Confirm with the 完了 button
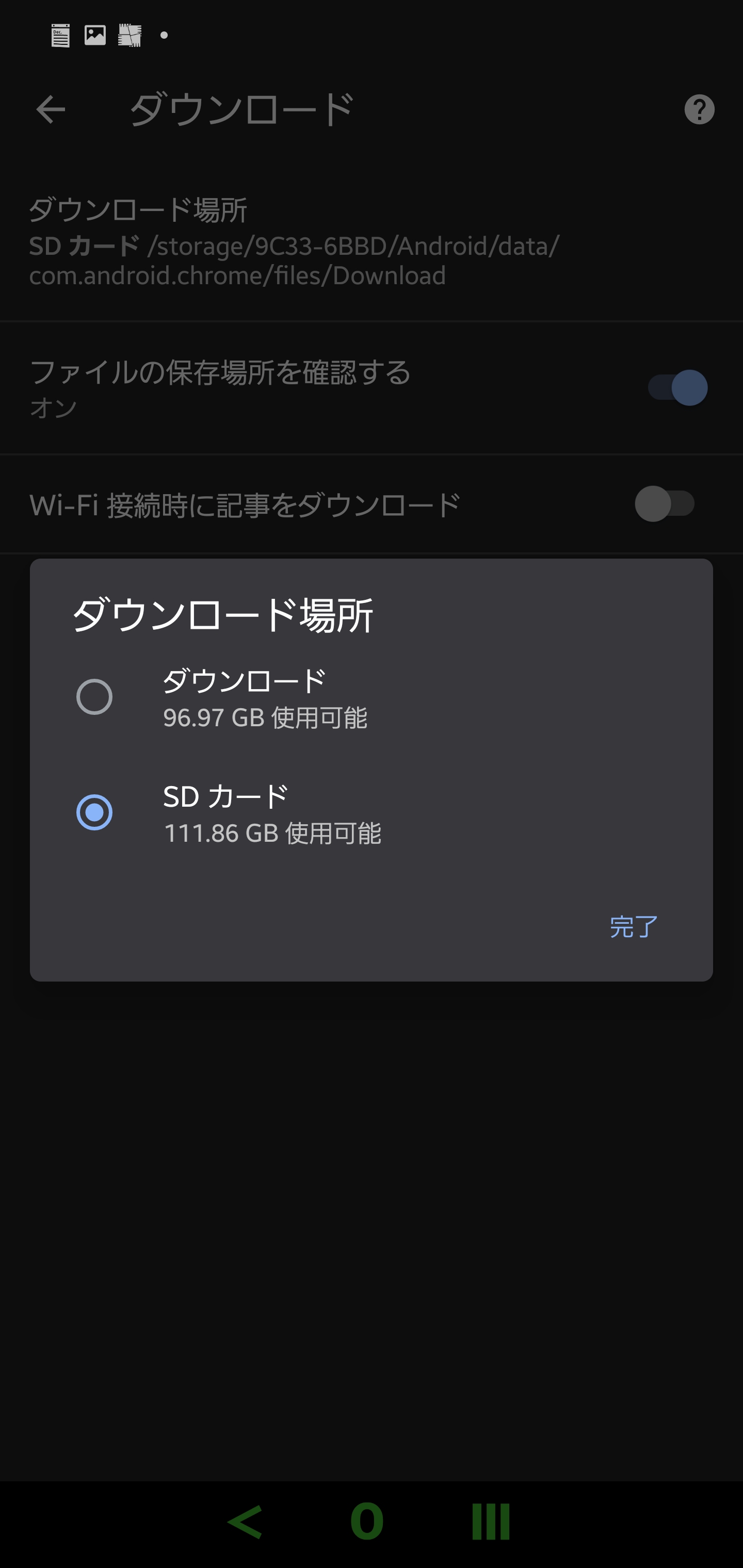 [x=634, y=926]
